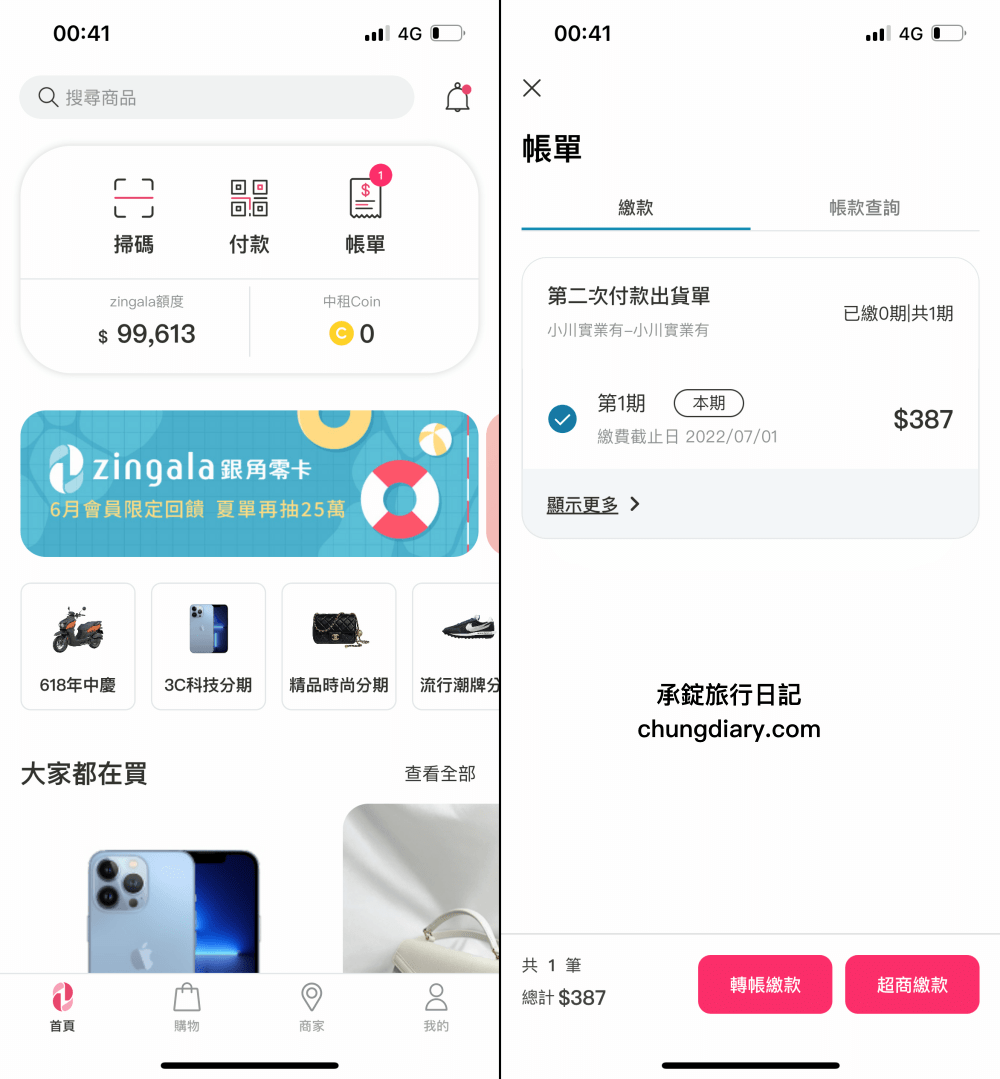
Task: Switch to the 購物 tab
Action: coord(187,1006)
